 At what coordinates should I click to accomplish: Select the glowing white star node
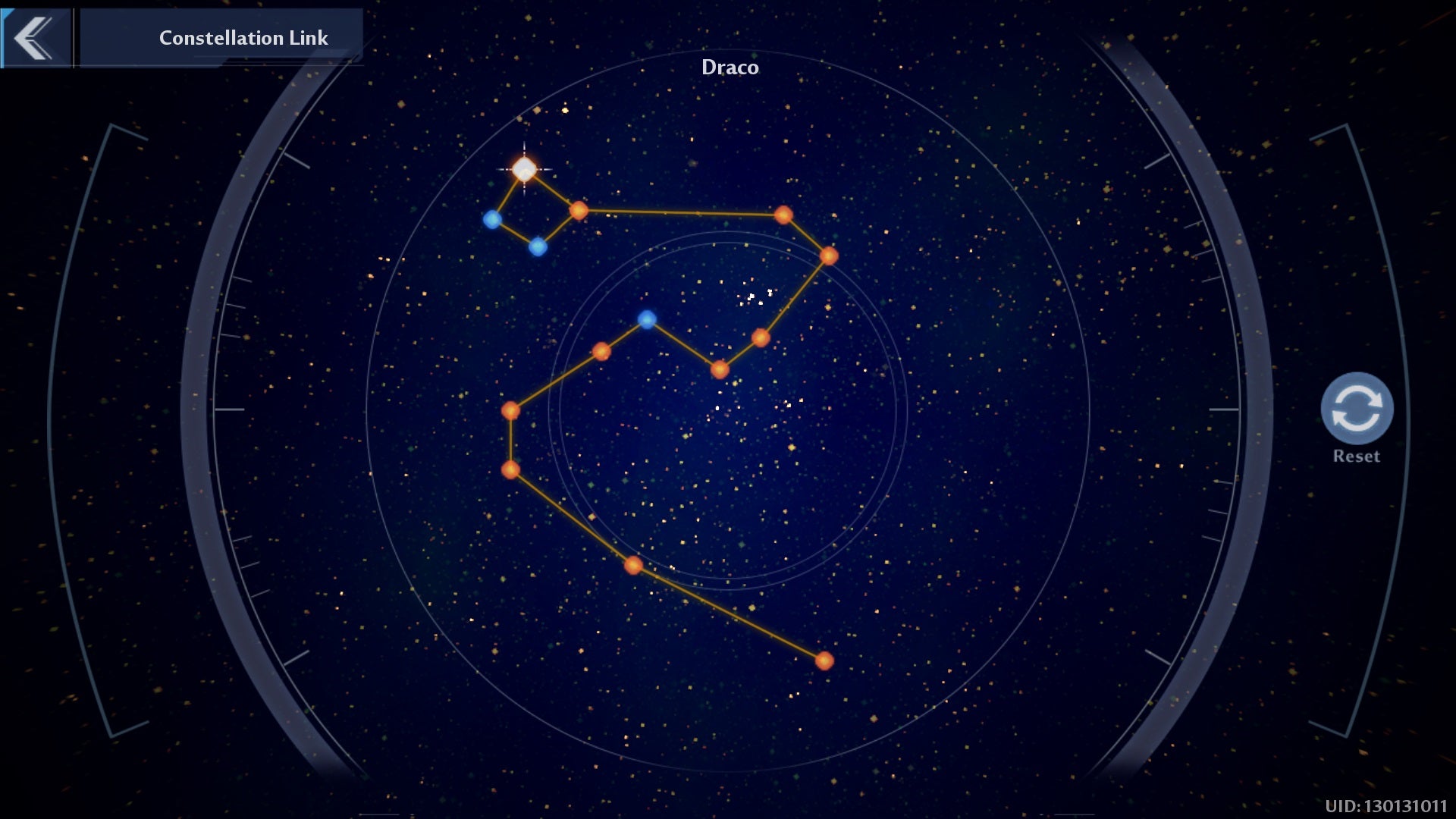pos(524,169)
